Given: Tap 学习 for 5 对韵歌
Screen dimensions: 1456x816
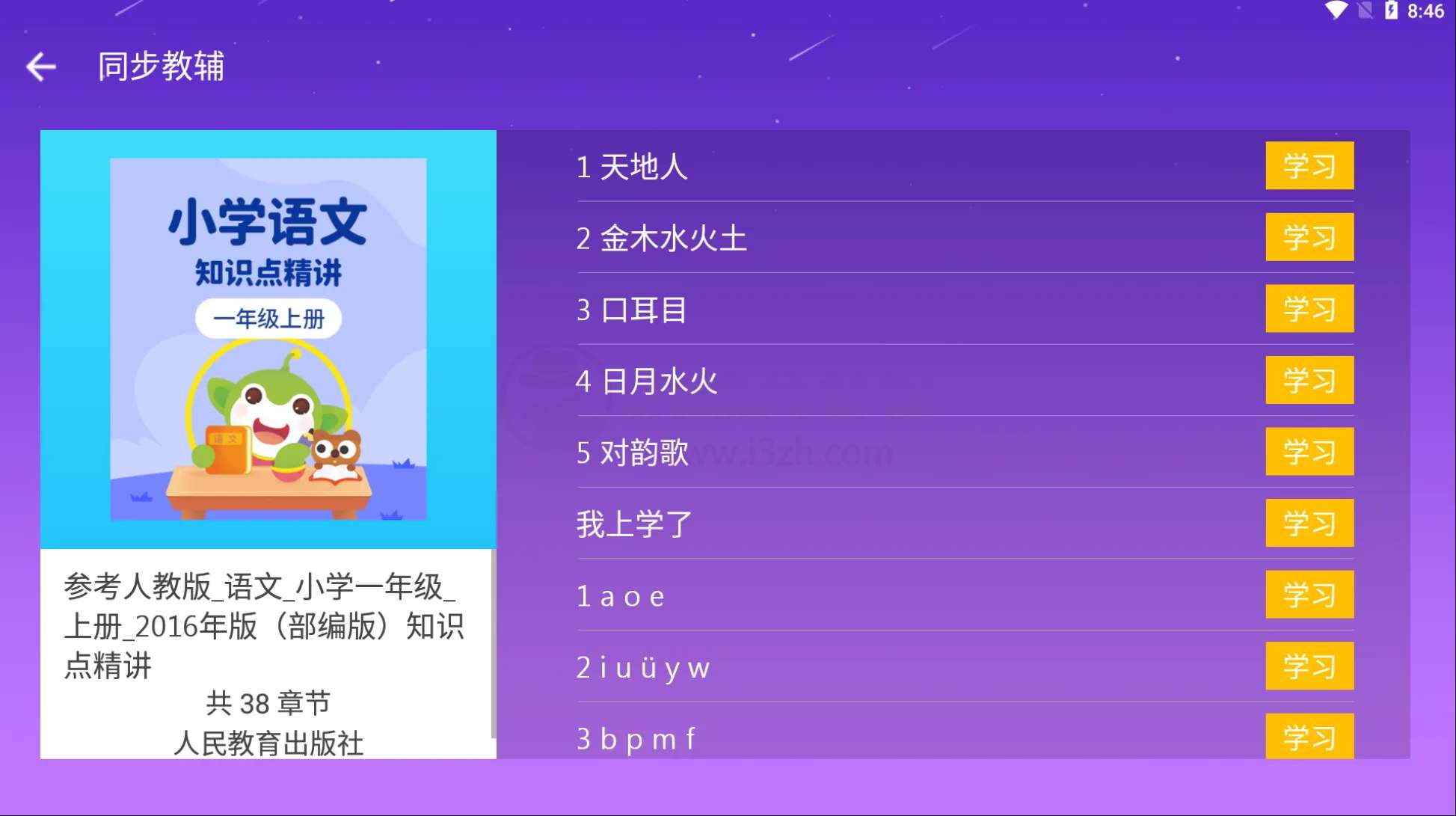Looking at the screenshot, I should pyautogui.click(x=1309, y=451).
